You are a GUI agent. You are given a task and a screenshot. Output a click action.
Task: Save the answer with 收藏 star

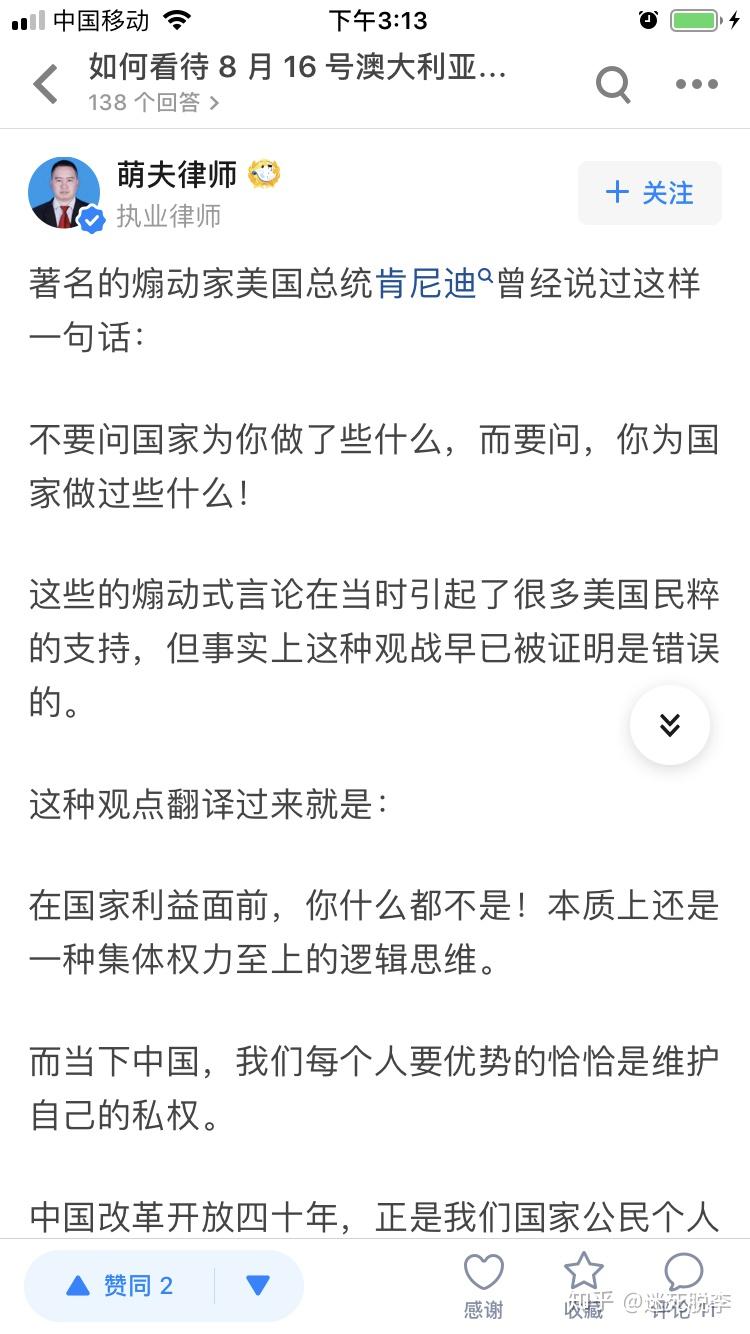point(584,1285)
